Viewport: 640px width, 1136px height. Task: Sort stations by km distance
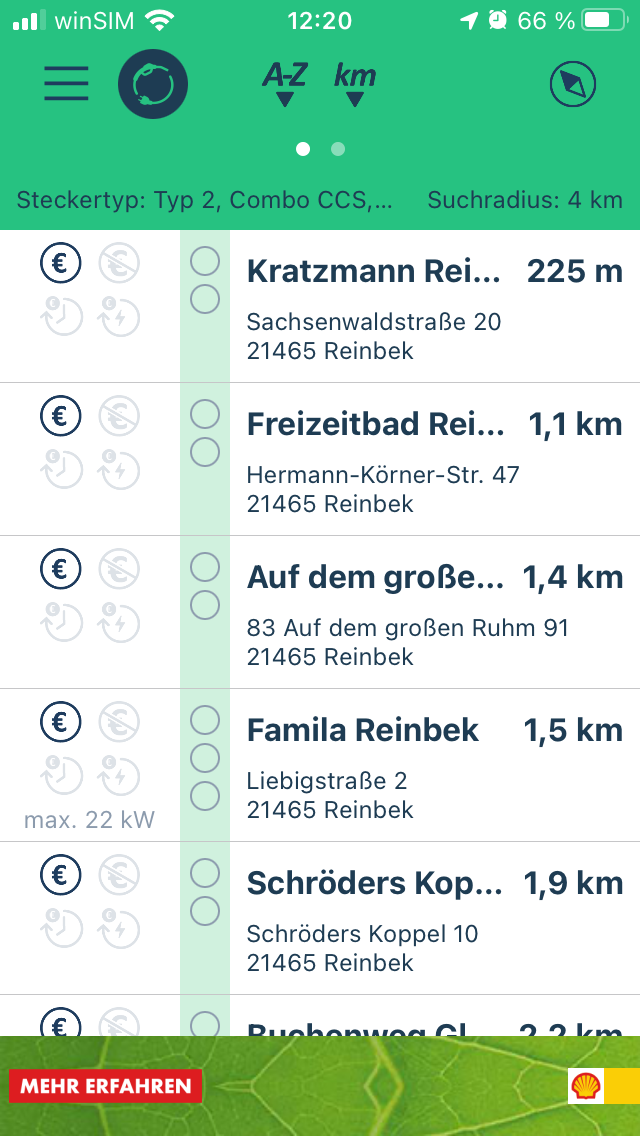click(x=354, y=85)
